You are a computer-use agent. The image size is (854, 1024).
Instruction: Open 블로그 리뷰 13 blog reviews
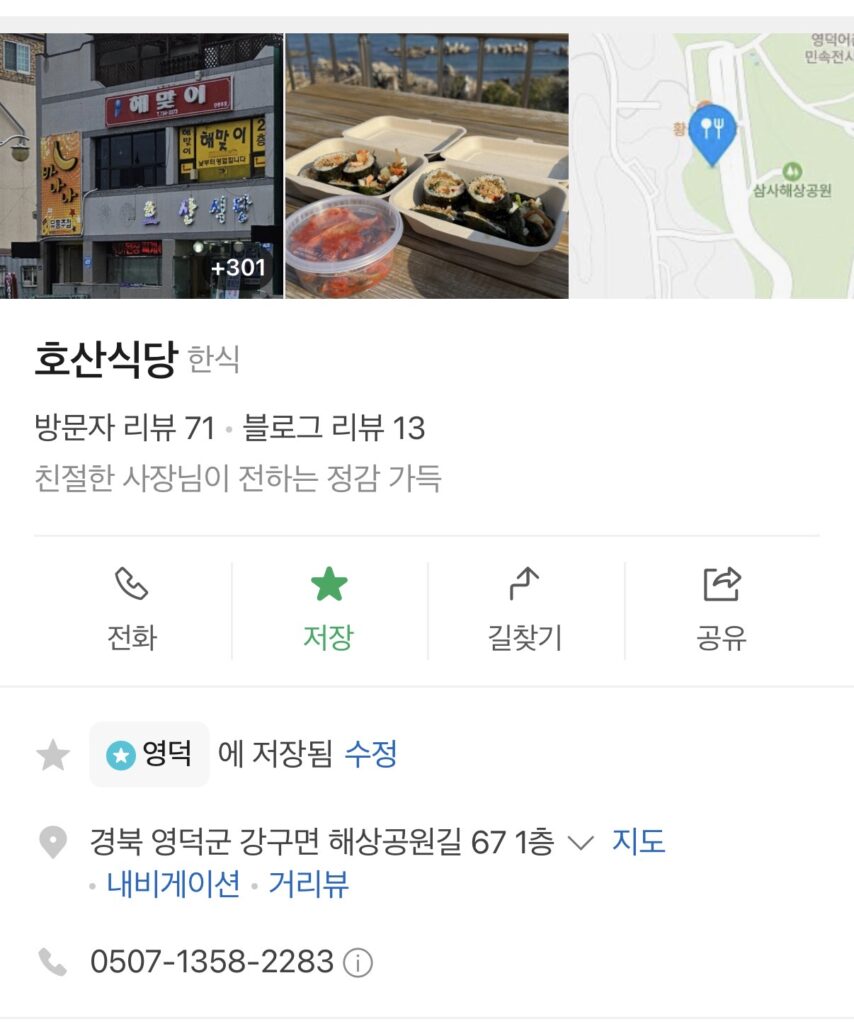pyautogui.click(x=334, y=428)
